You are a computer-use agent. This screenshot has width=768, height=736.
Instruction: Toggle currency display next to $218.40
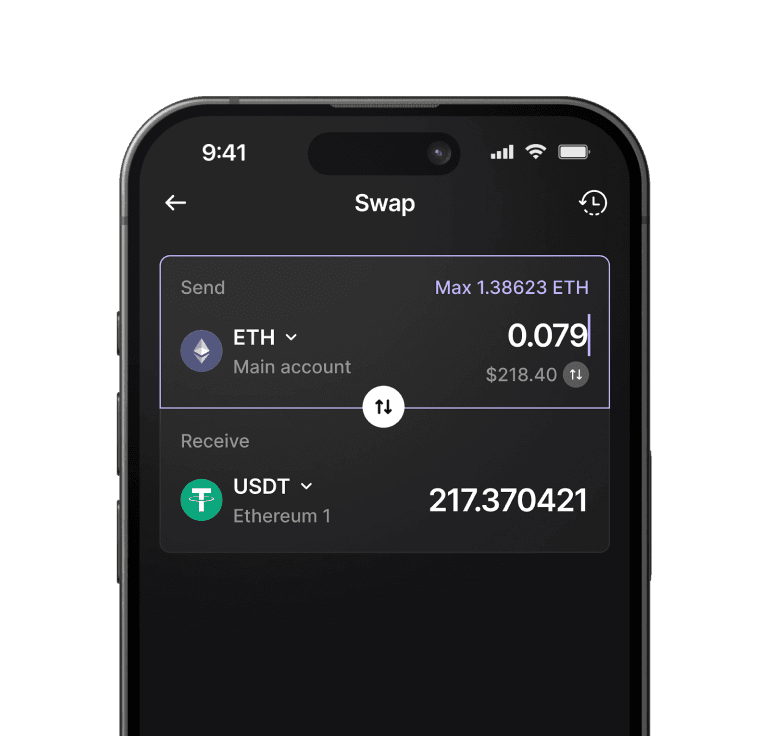click(576, 375)
